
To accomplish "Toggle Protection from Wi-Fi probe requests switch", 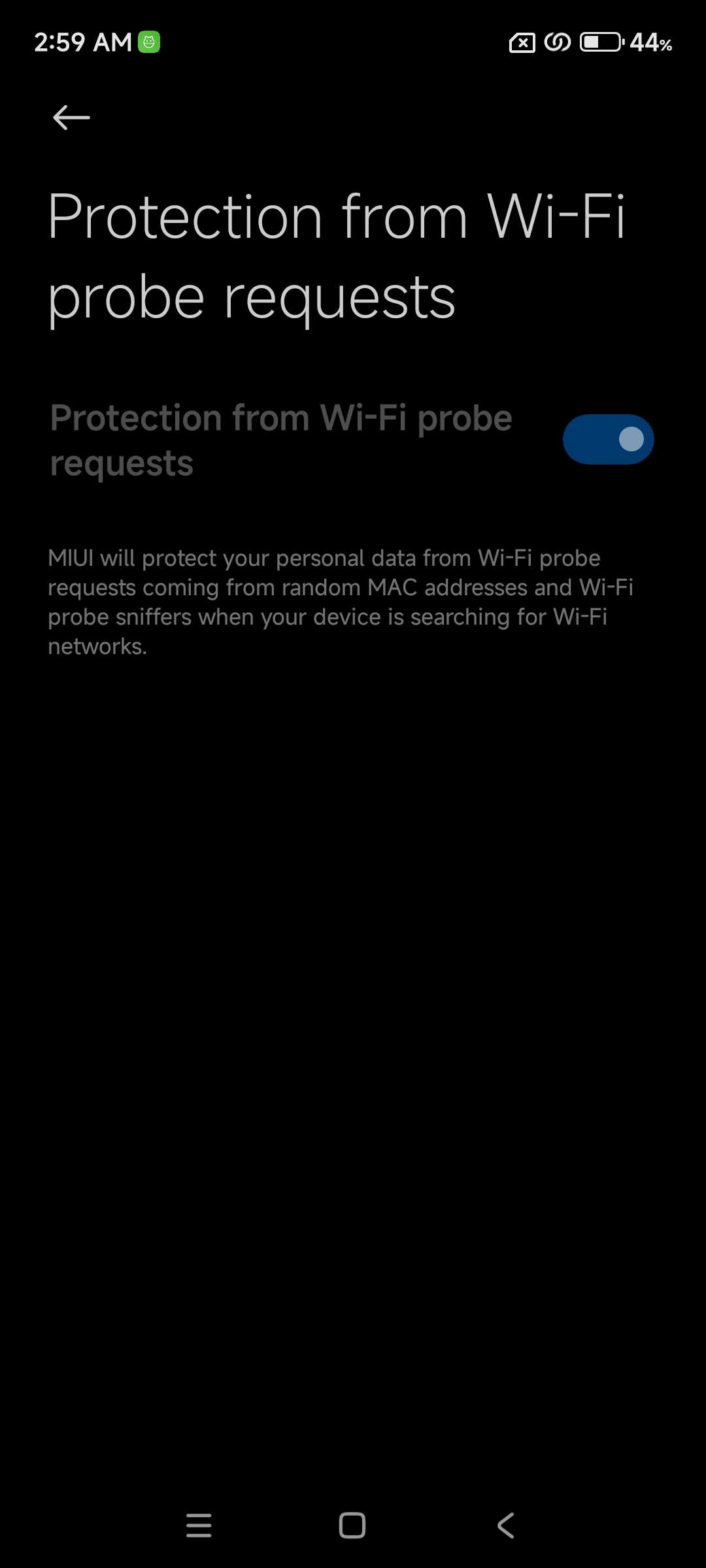I will [608, 439].
